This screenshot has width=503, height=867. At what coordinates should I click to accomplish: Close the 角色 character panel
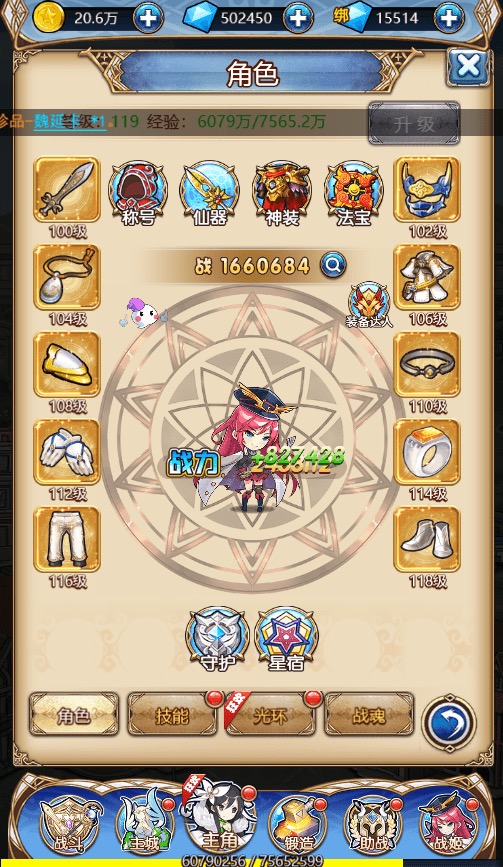point(468,67)
